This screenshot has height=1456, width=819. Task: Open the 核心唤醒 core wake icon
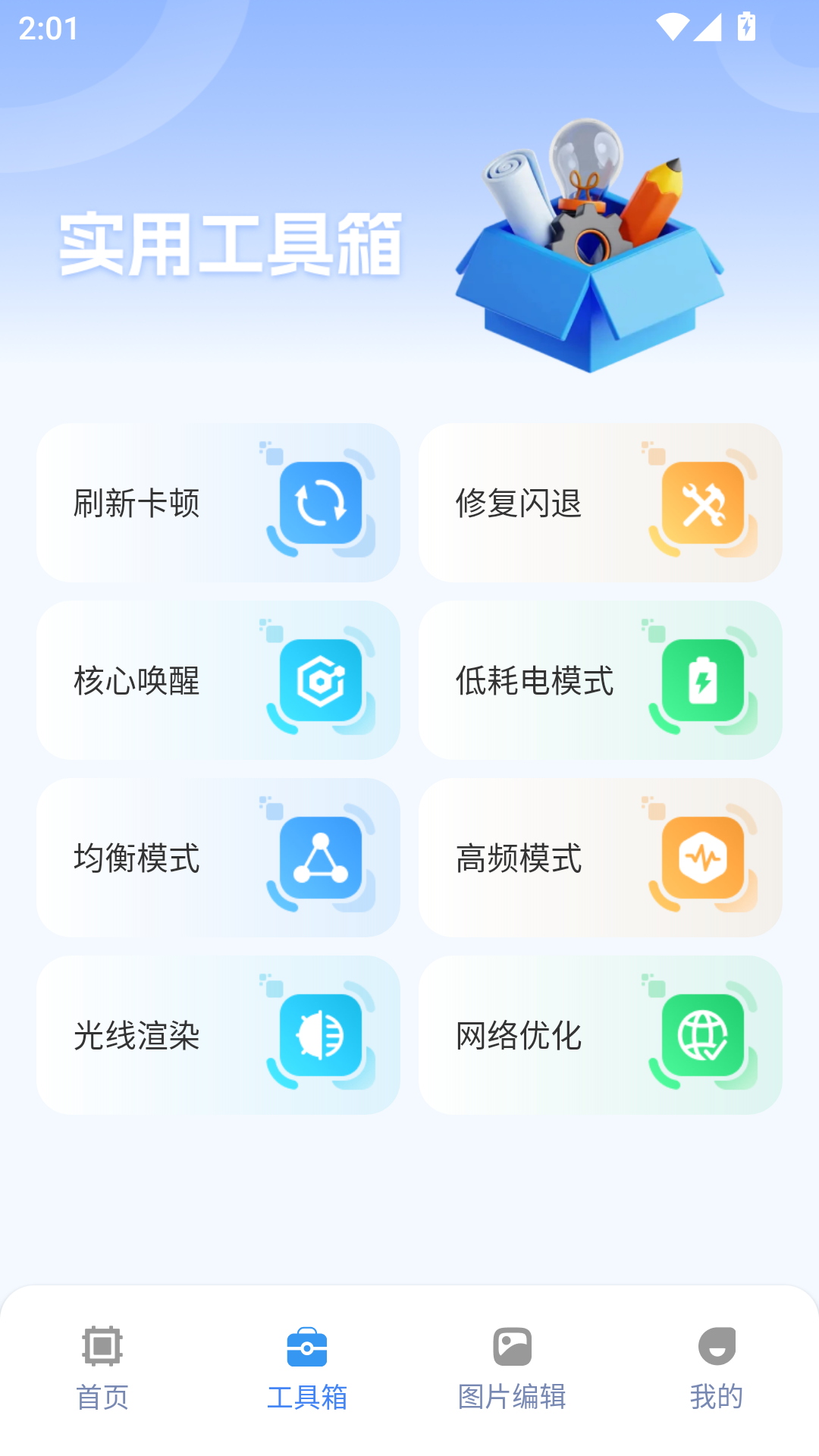click(321, 680)
